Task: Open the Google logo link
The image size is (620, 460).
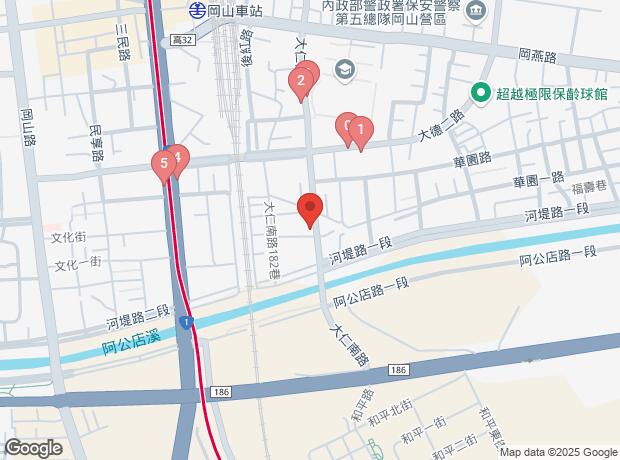Action: coord(32,448)
